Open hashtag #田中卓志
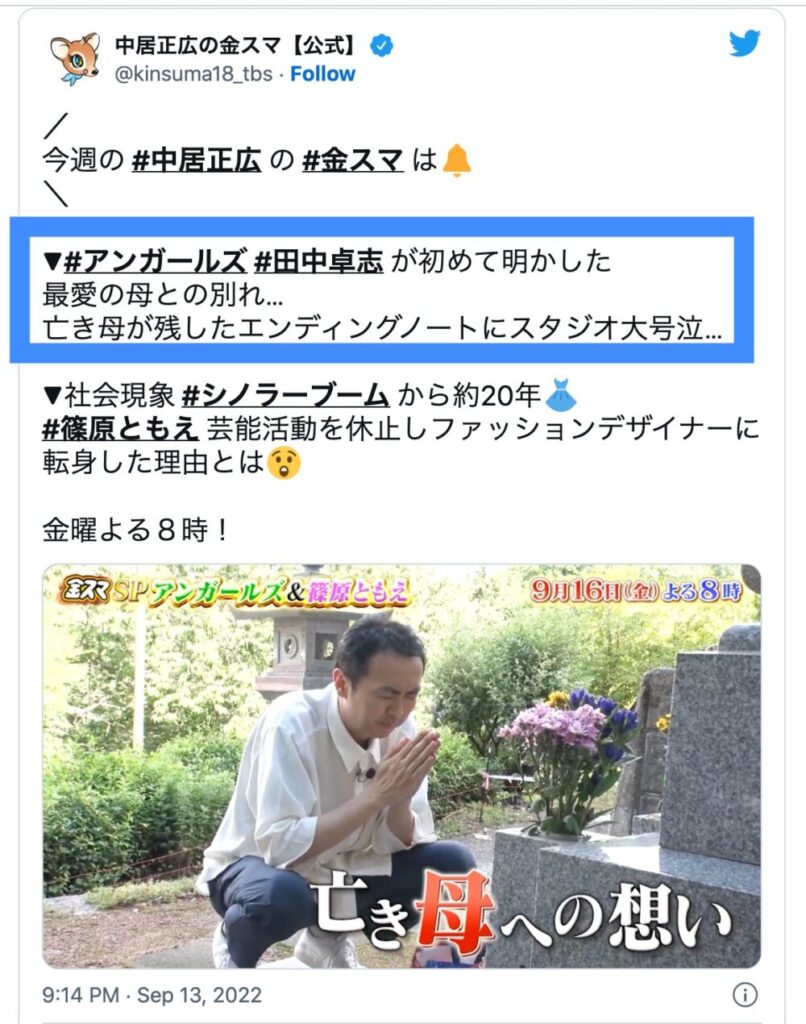The image size is (806, 1024). pyautogui.click(x=319, y=262)
